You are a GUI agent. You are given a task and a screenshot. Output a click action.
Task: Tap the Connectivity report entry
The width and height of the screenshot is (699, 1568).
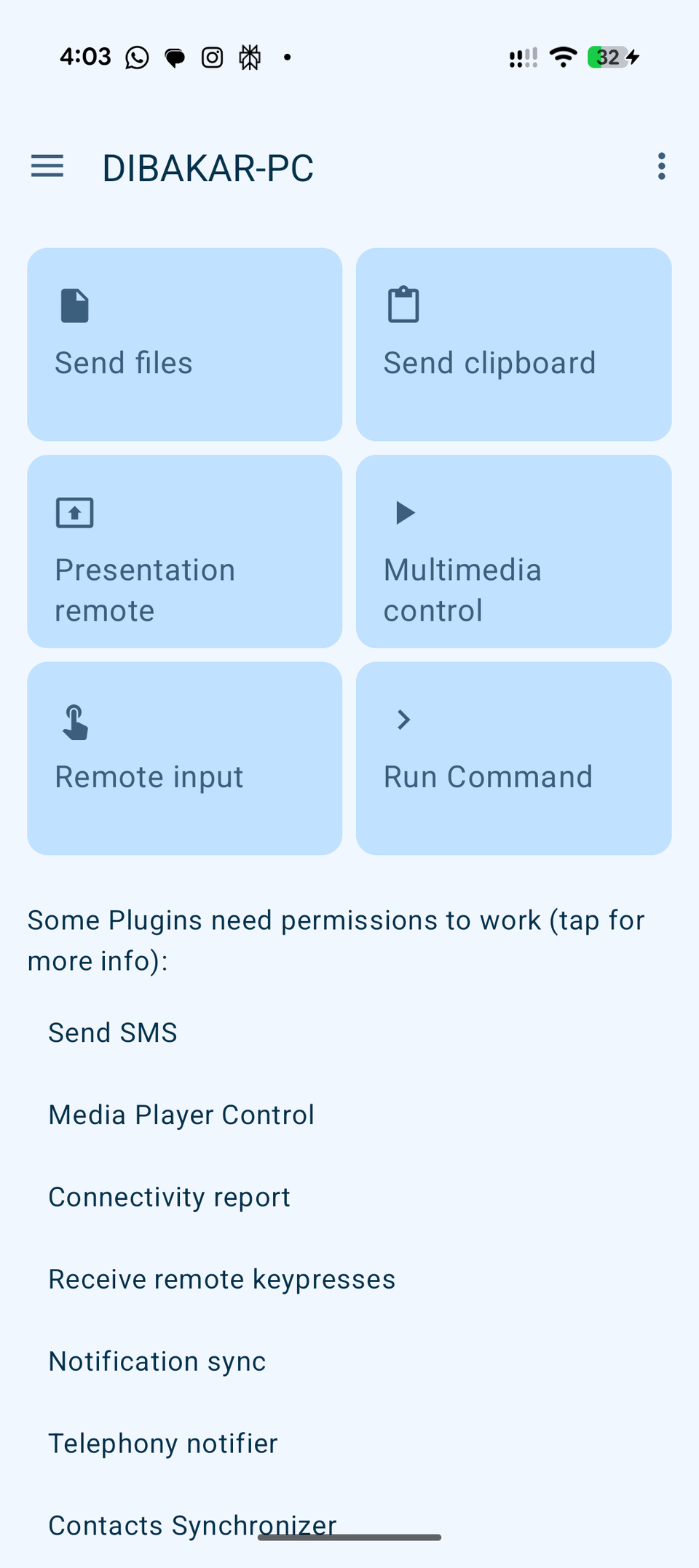tap(169, 1196)
